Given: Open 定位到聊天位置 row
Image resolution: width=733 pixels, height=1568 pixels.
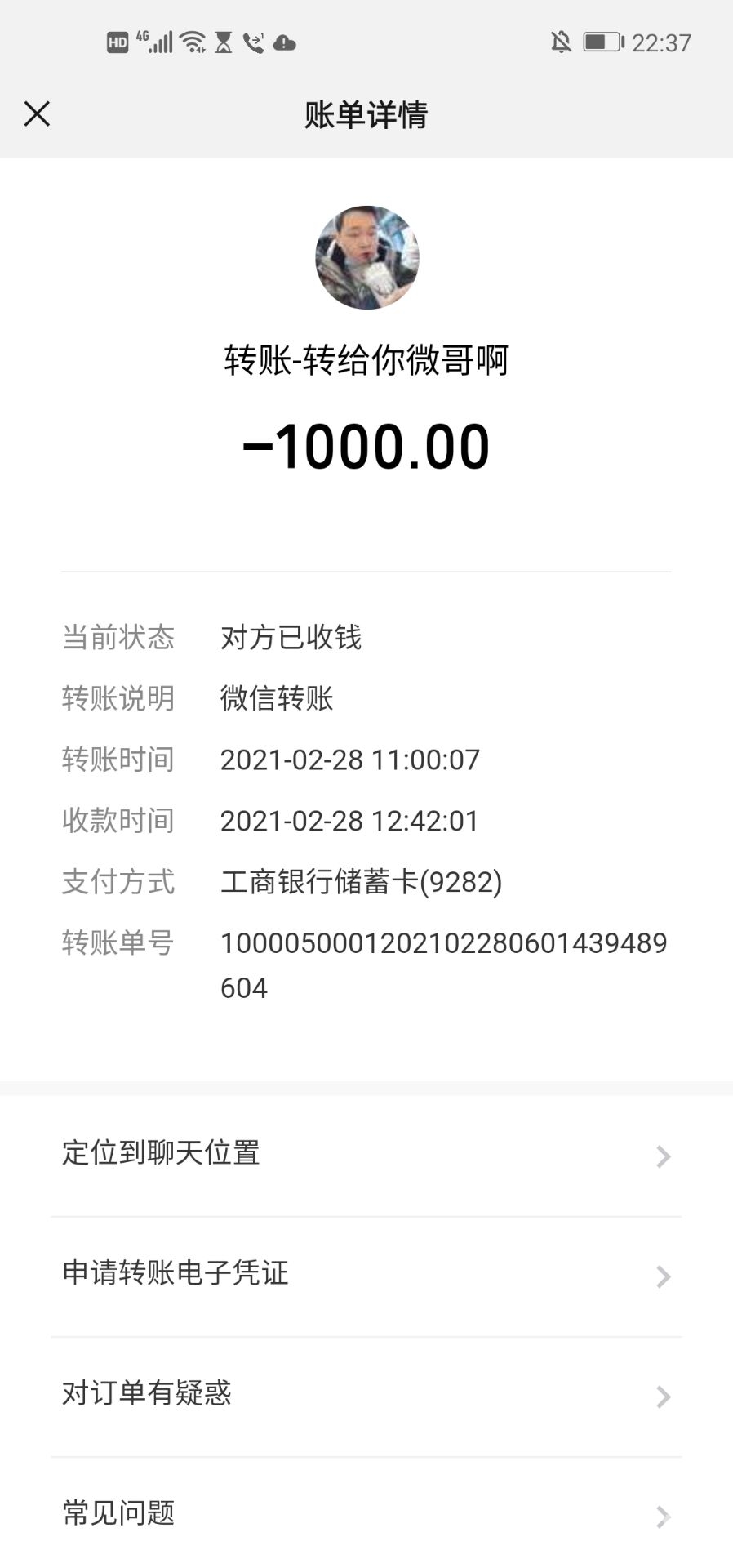Looking at the screenshot, I should [x=366, y=1154].
